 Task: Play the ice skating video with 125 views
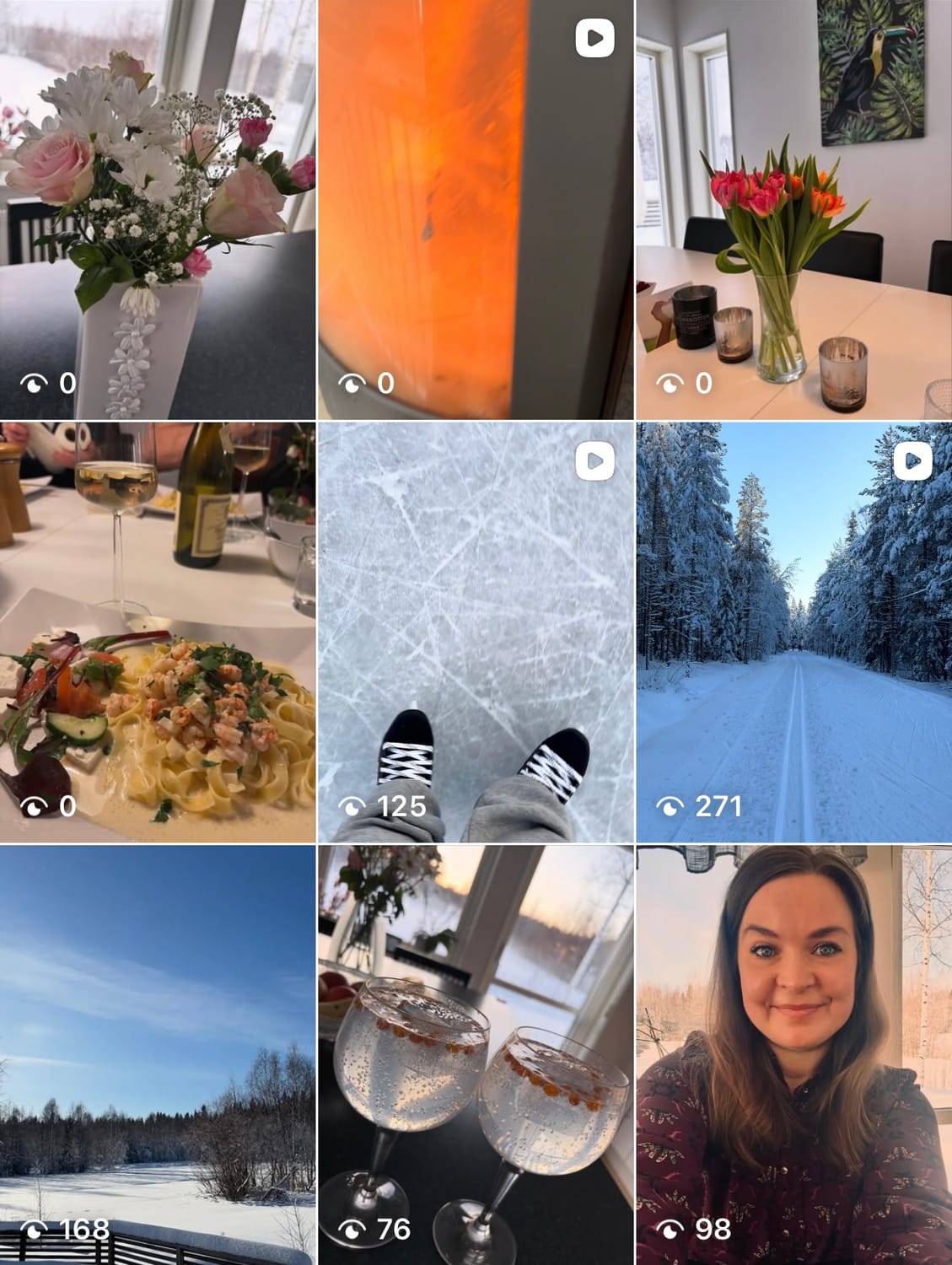click(476, 632)
